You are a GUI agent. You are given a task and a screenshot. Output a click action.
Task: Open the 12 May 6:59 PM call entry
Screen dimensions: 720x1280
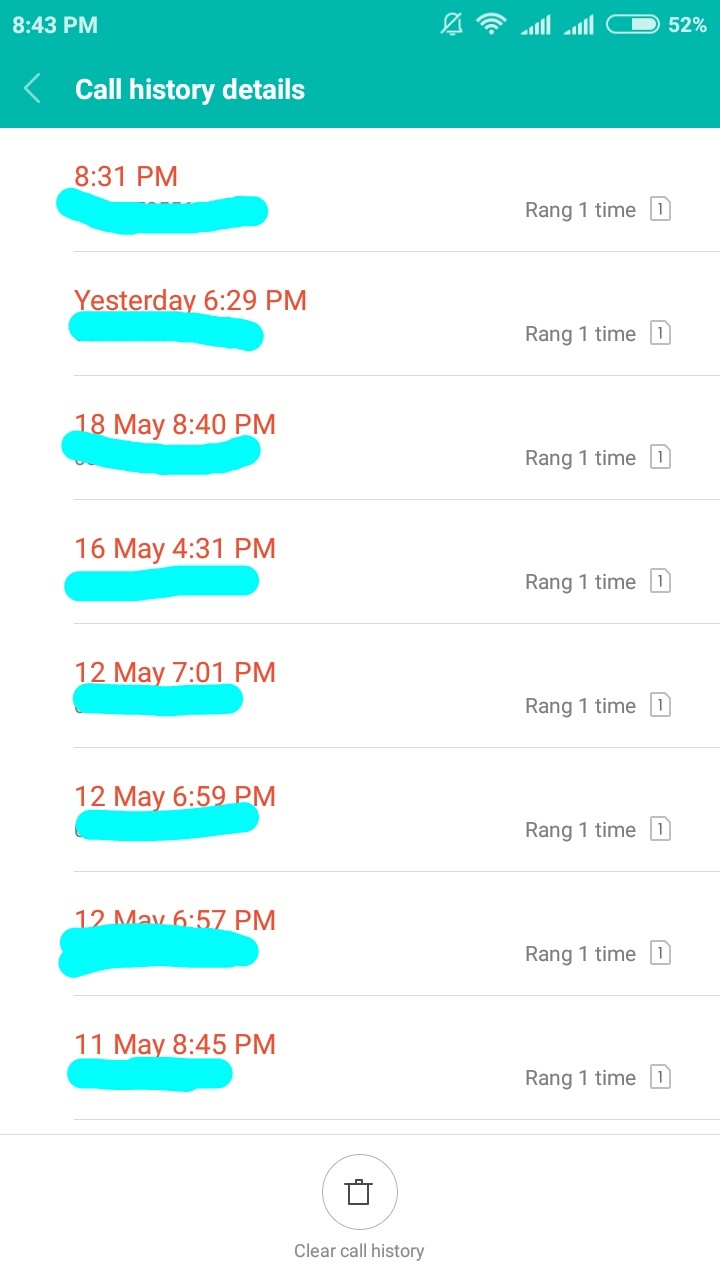click(360, 810)
